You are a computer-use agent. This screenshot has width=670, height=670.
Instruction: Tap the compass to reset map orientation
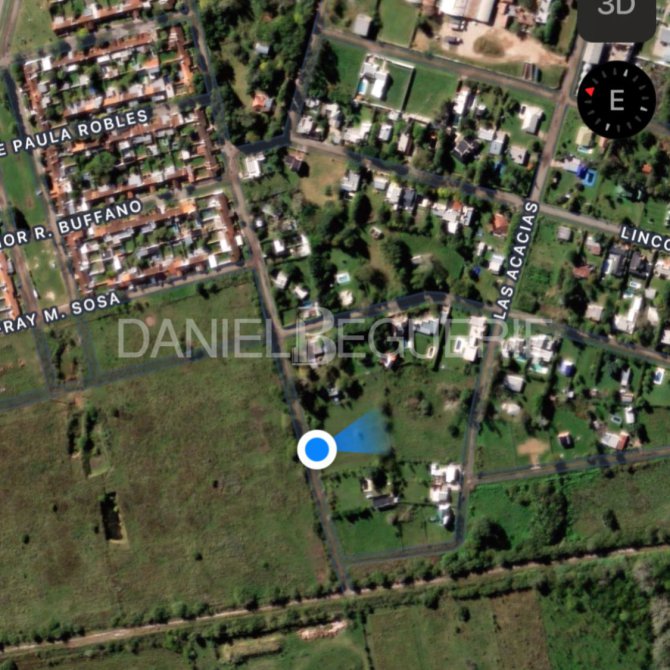pos(616,100)
